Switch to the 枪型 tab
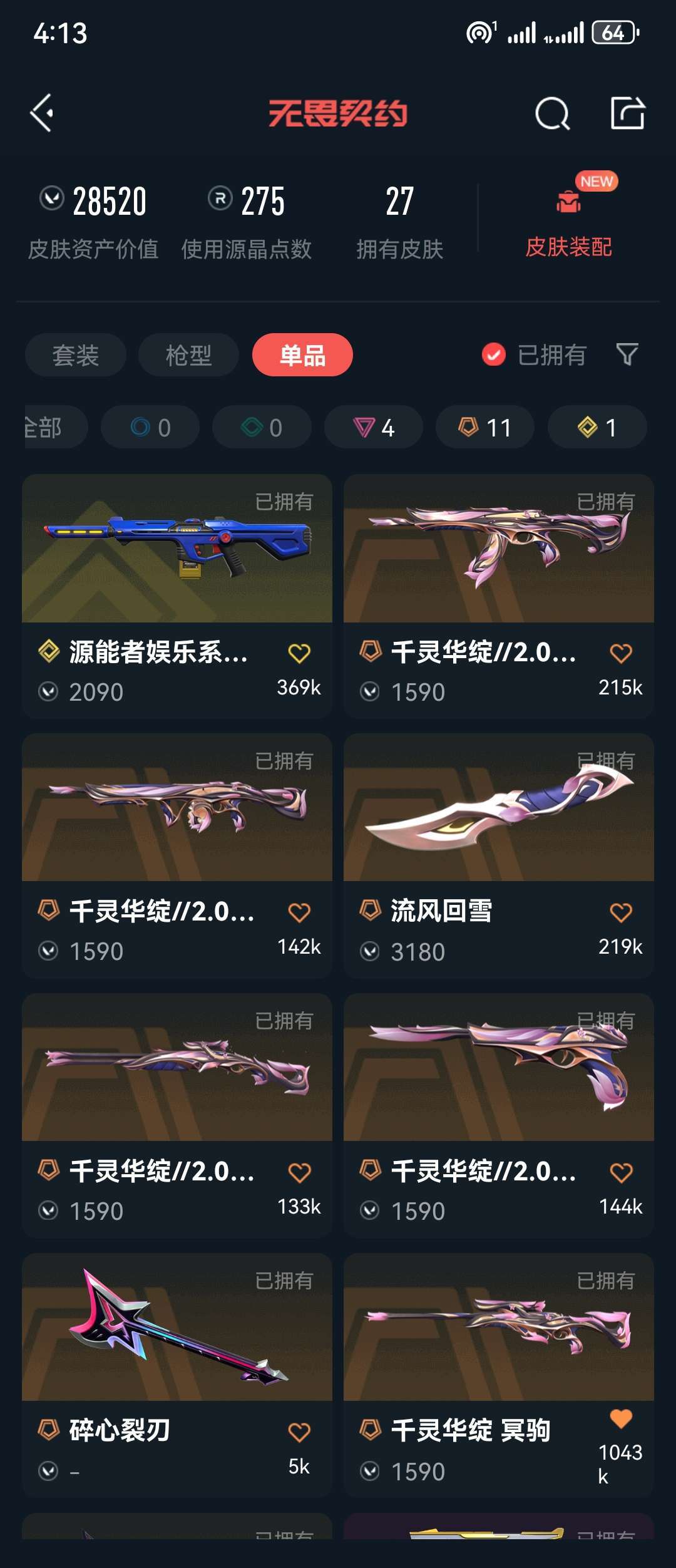The width and height of the screenshot is (676, 1568). pyautogui.click(x=188, y=355)
